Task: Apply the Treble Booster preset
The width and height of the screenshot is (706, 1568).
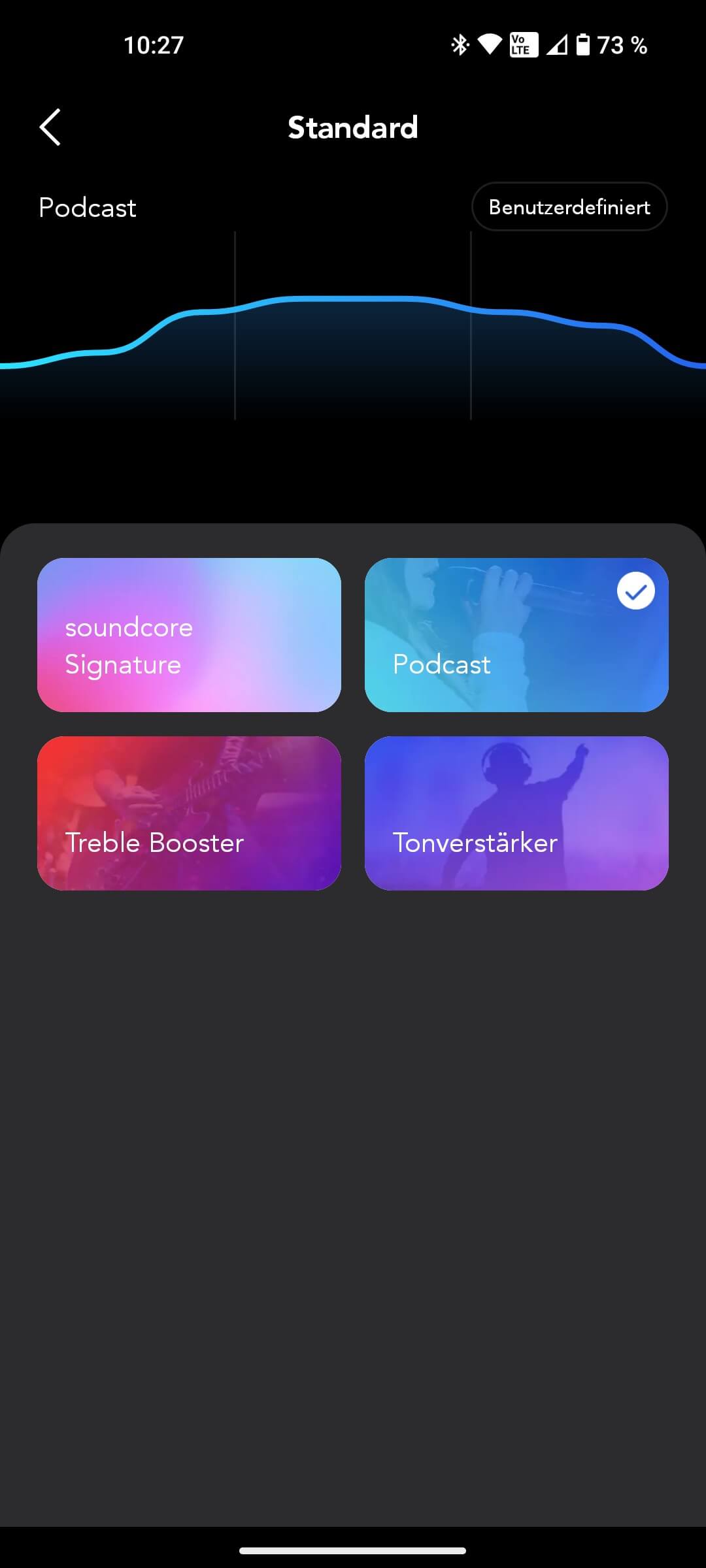Action: [x=189, y=813]
